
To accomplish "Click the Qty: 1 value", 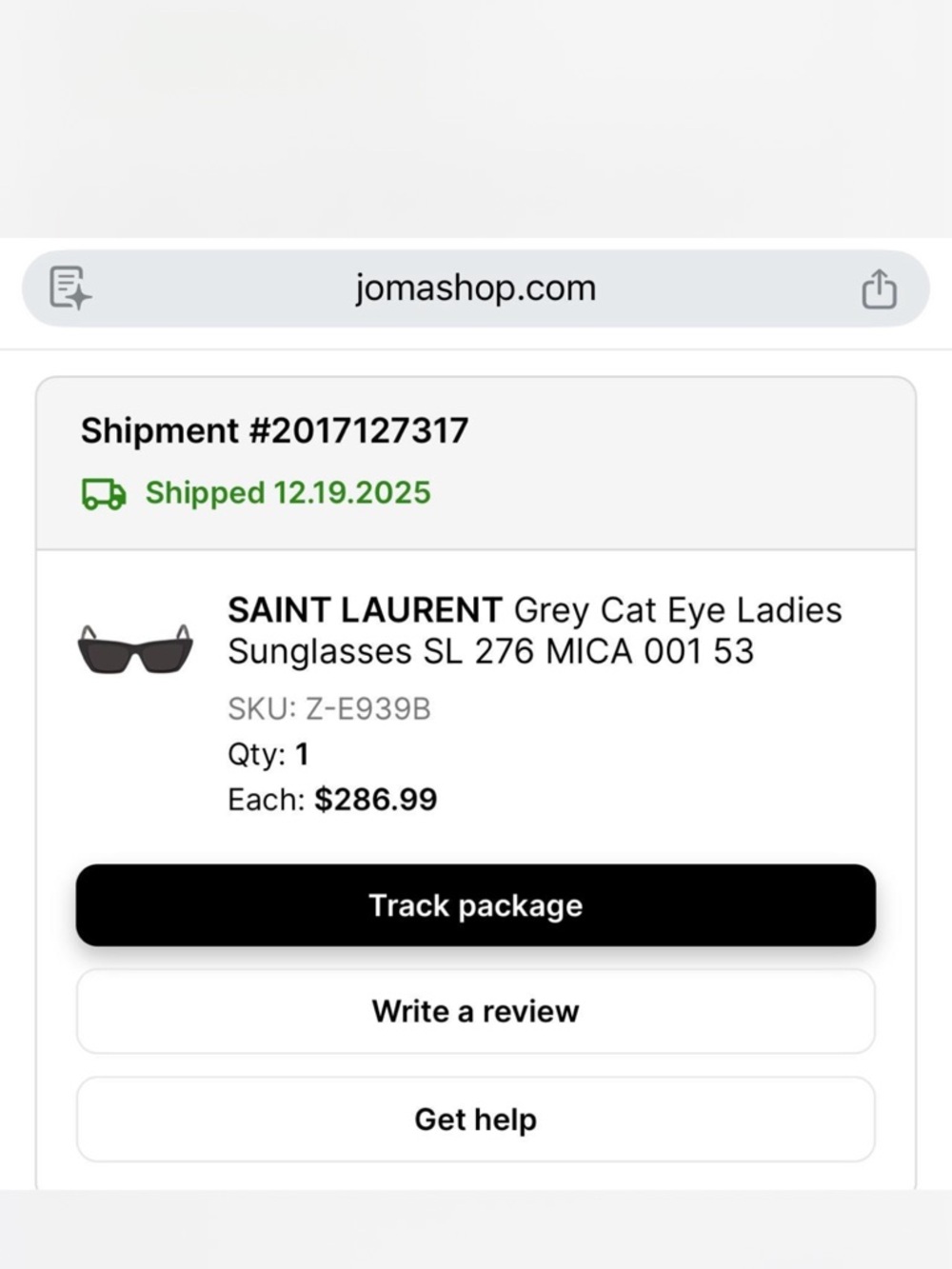I will tap(263, 754).
